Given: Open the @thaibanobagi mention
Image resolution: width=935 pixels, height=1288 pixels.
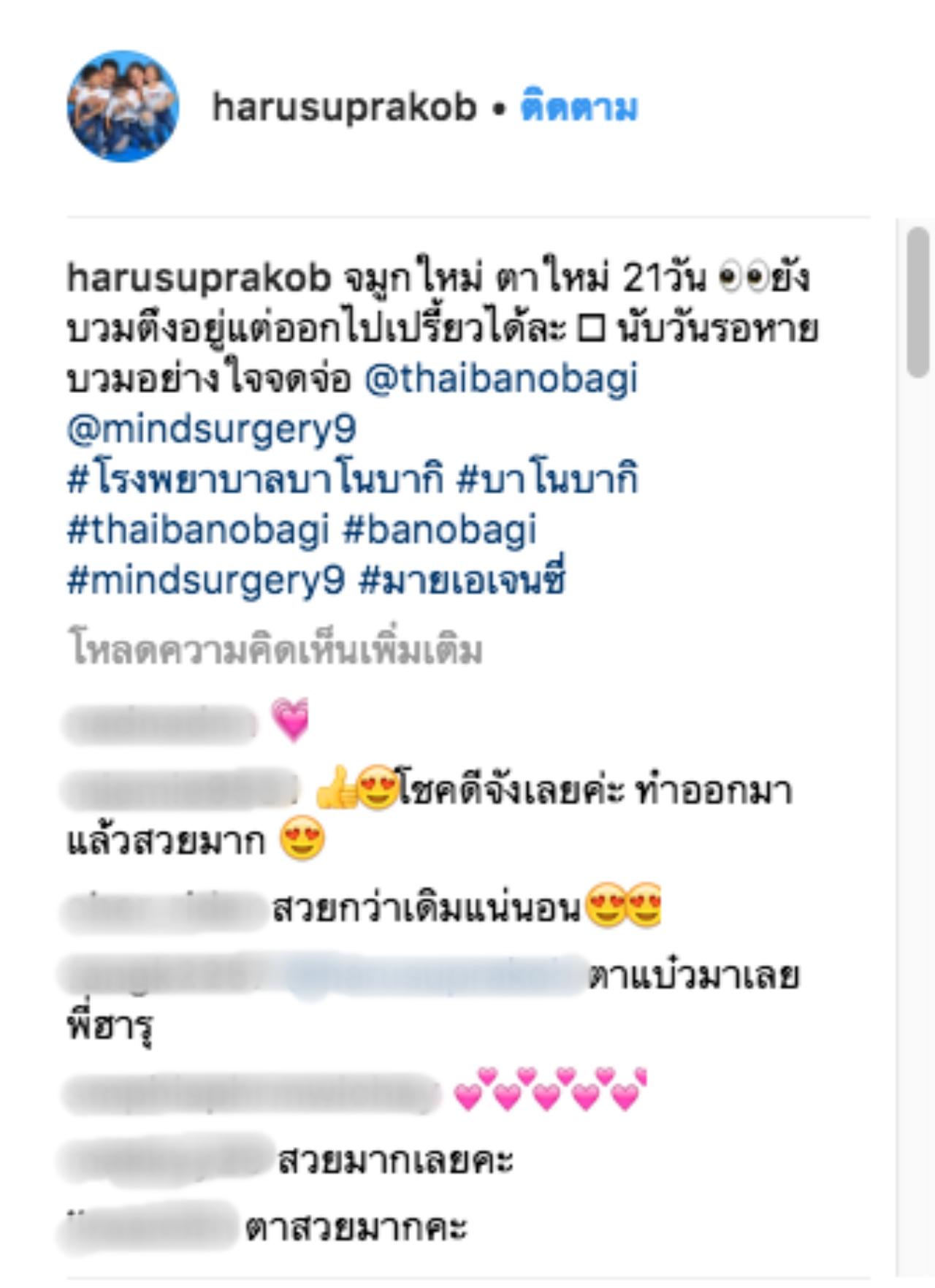Looking at the screenshot, I should [x=500, y=378].
